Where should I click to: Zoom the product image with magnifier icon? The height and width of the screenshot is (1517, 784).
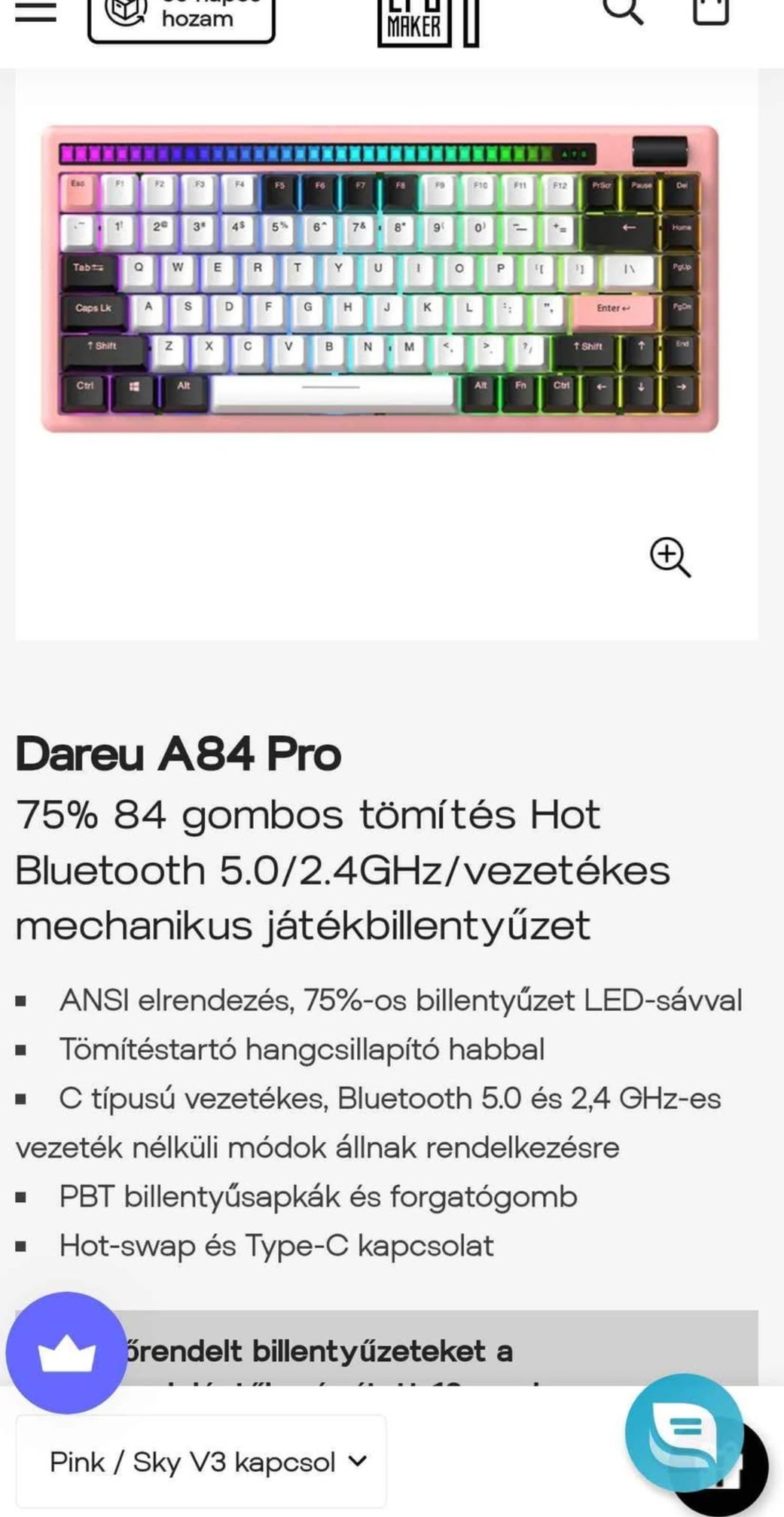pos(670,557)
